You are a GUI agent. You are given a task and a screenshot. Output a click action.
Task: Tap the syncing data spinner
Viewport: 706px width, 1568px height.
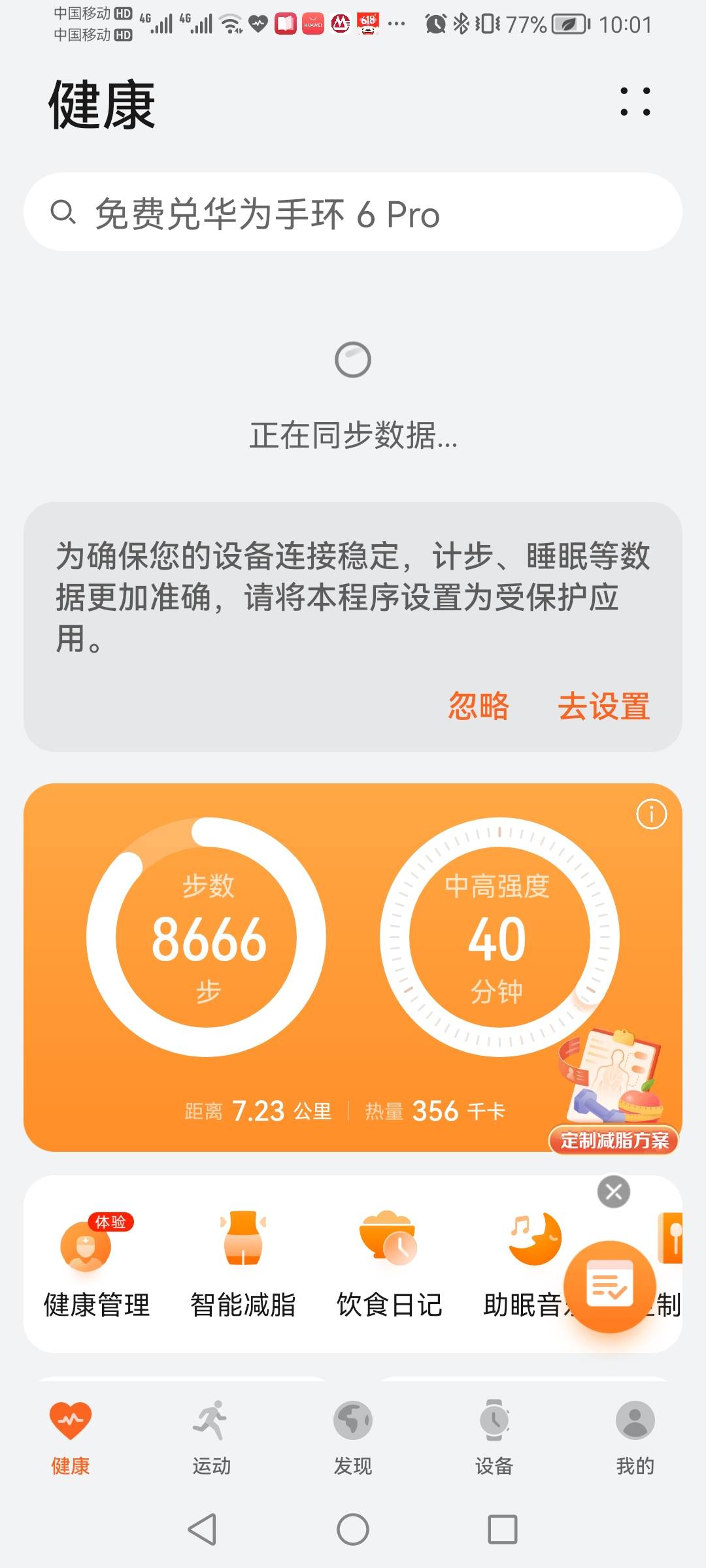[353, 358]
